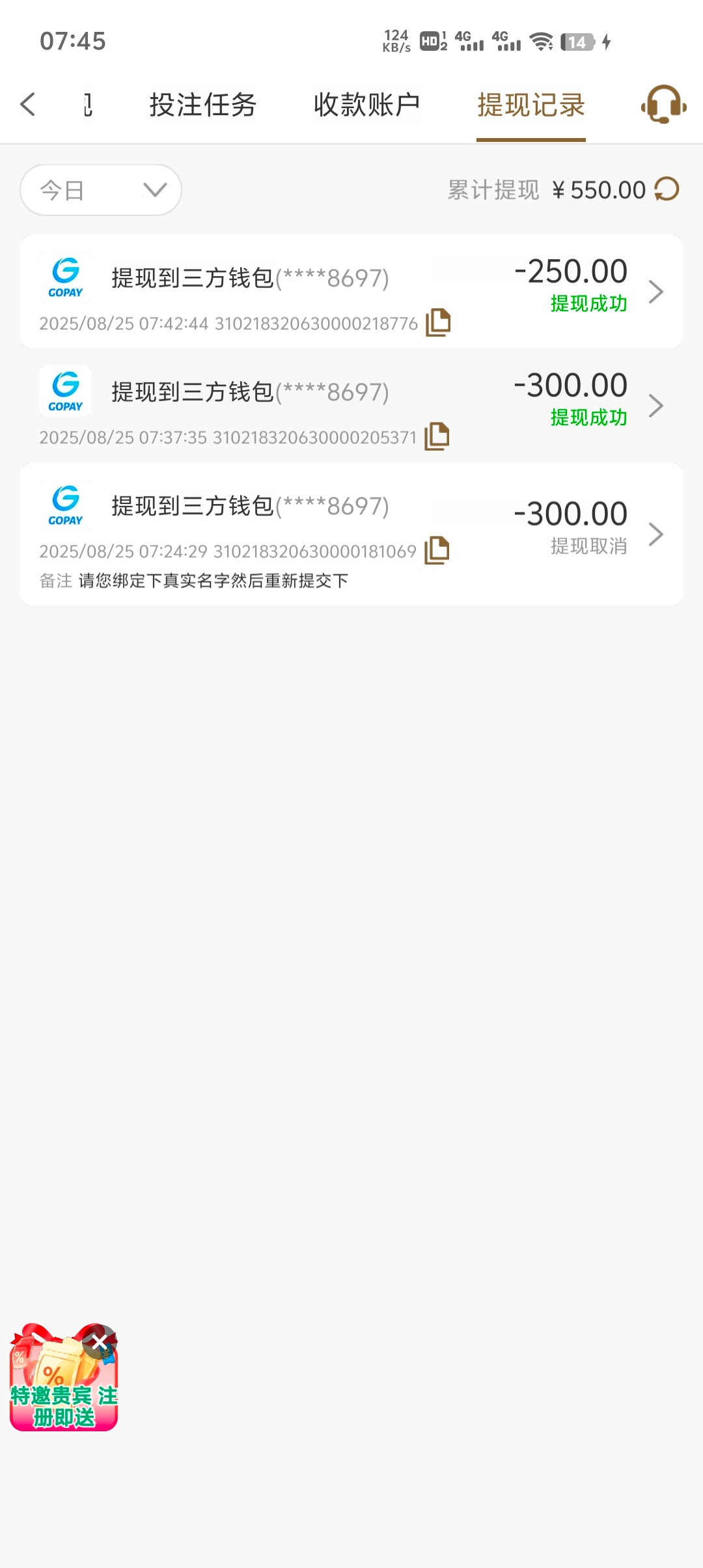Image resolution: width=703 pixels, height=1568 pixels.
Task: View the cancelled 提现取消 withdrawal details
Action: coord(655,534)
